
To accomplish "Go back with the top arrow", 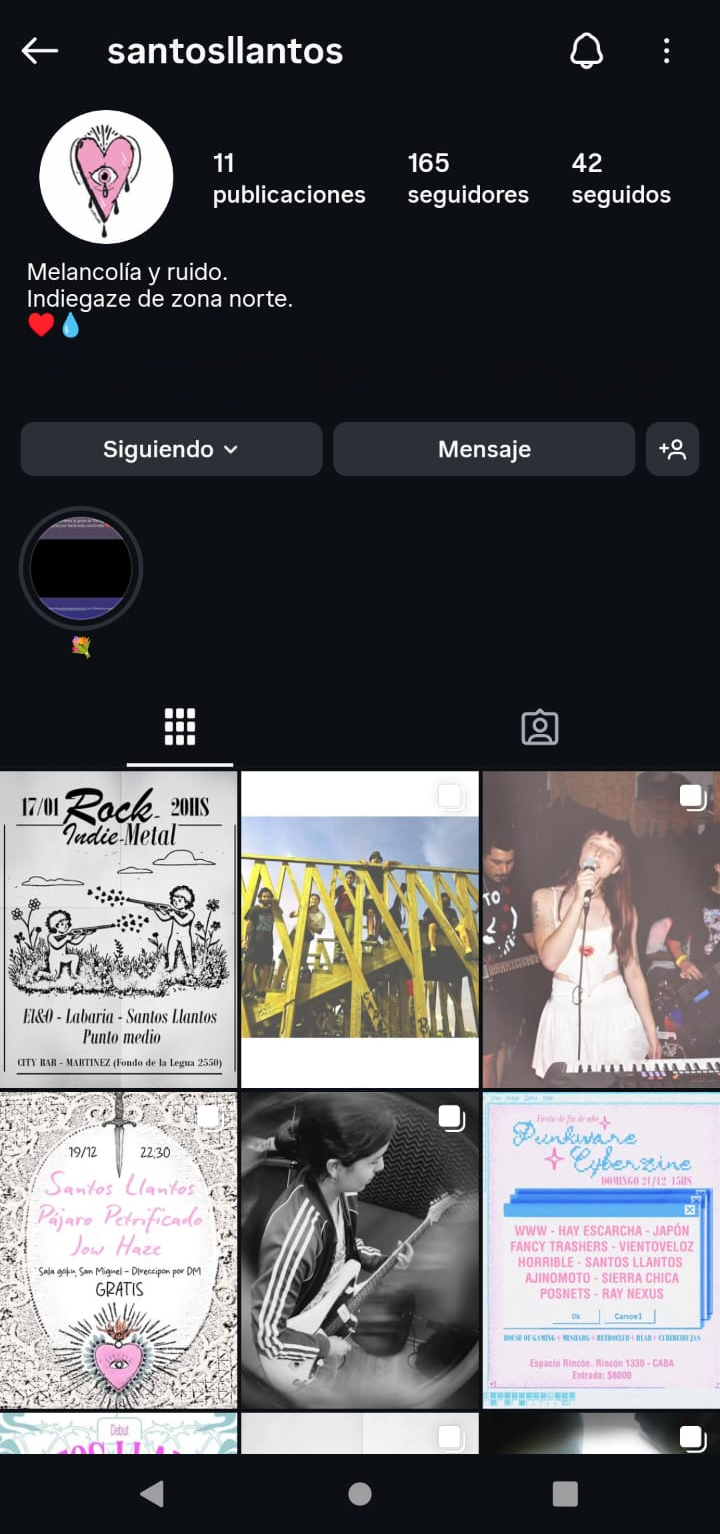I will pos(40,51).
